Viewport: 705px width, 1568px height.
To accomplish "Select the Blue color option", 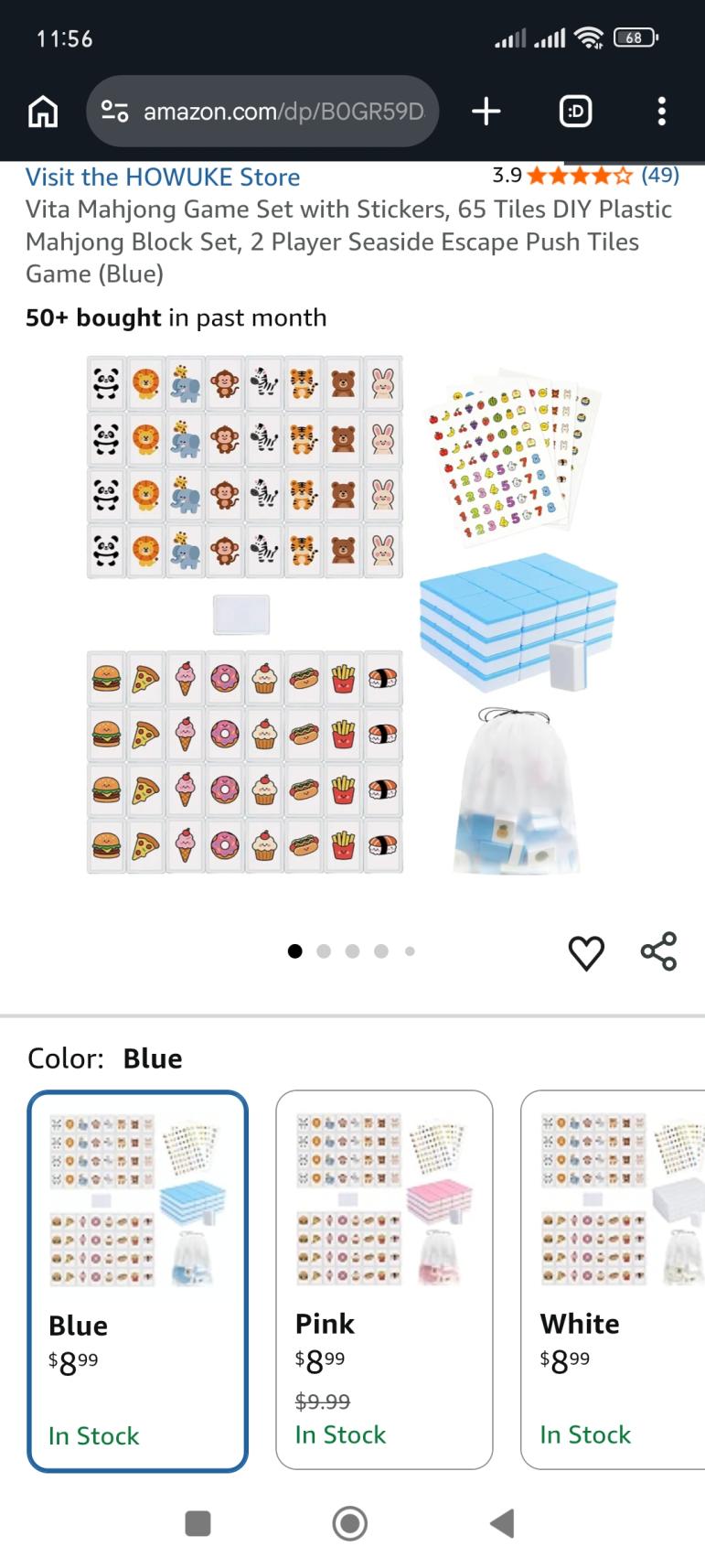I will tap(137, 1281).
